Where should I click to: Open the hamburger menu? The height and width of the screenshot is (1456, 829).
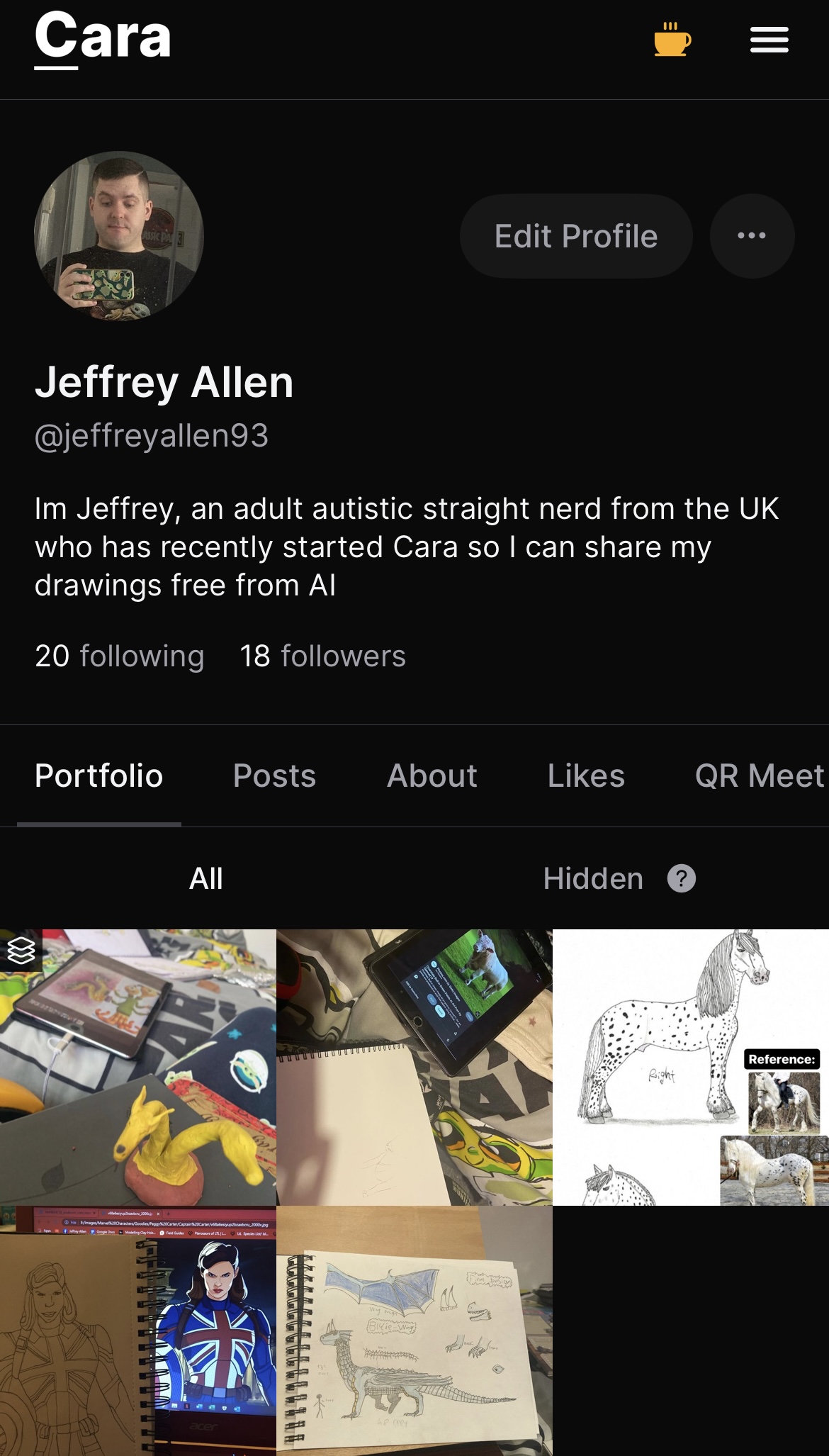click(x=769, y=40)
